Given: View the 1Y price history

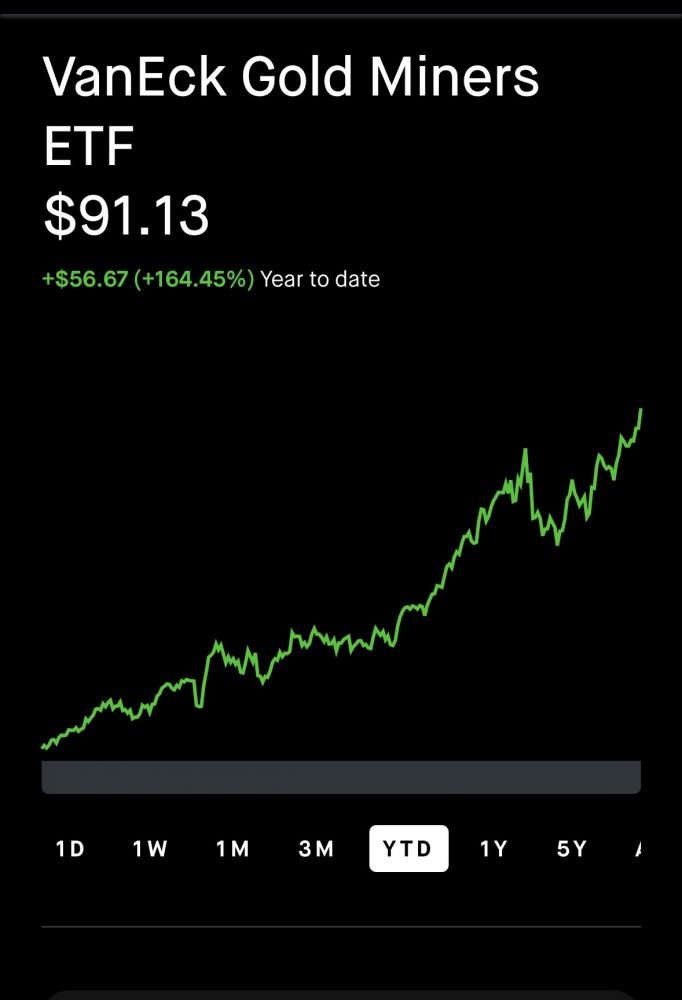Looking at the screenshot, I should [494, 849].
